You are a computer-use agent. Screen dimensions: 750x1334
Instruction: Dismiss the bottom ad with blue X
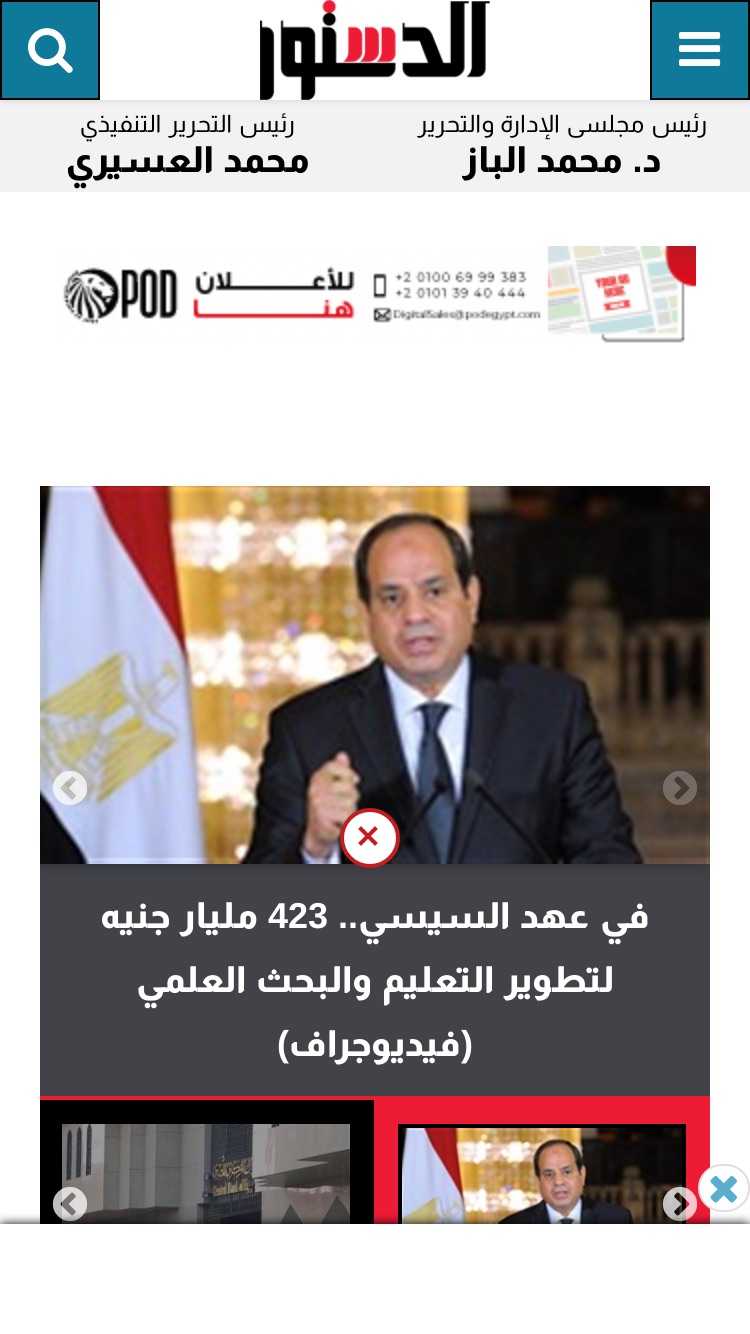coord(724,1189)
